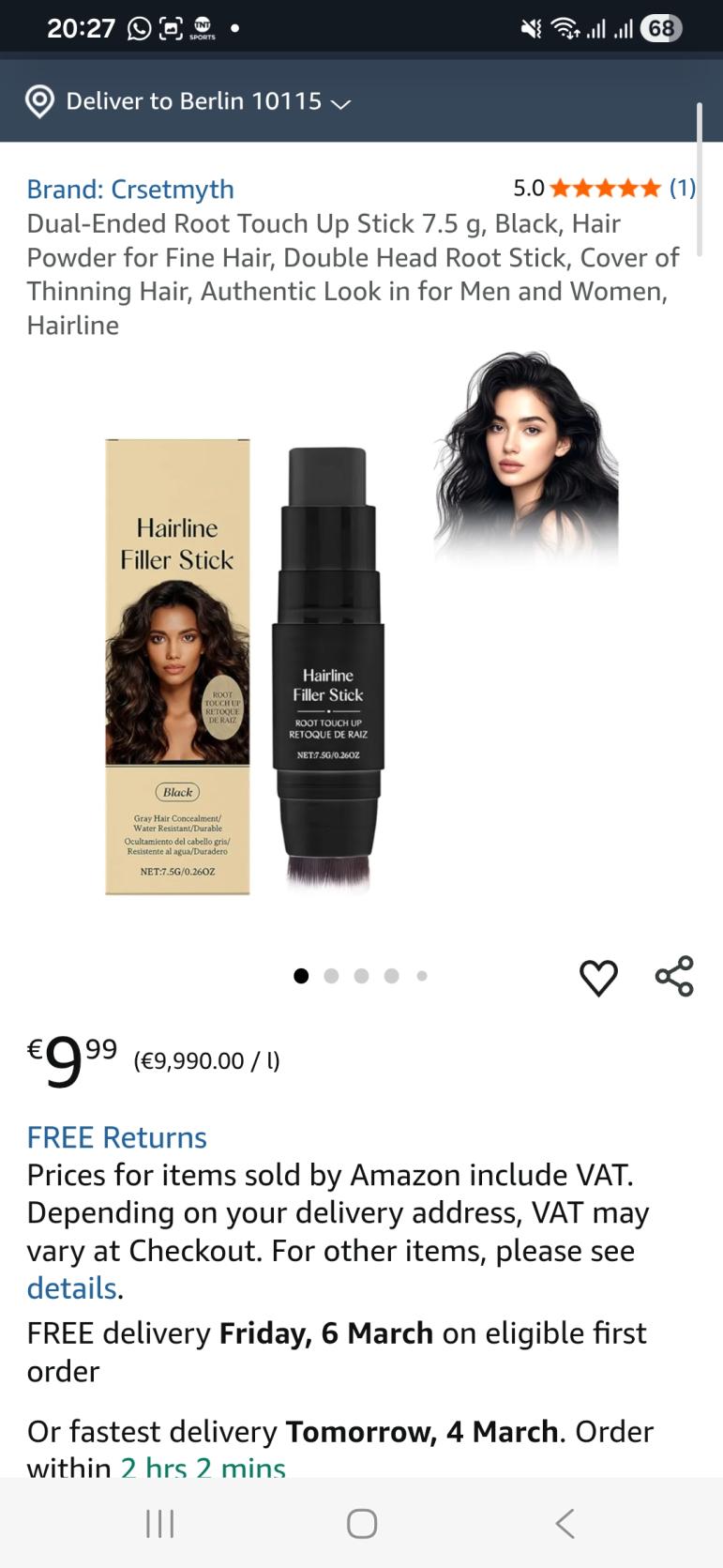Add item to wish list heart
Screen dimensions: 723x1568
click(x=598, y=978)
